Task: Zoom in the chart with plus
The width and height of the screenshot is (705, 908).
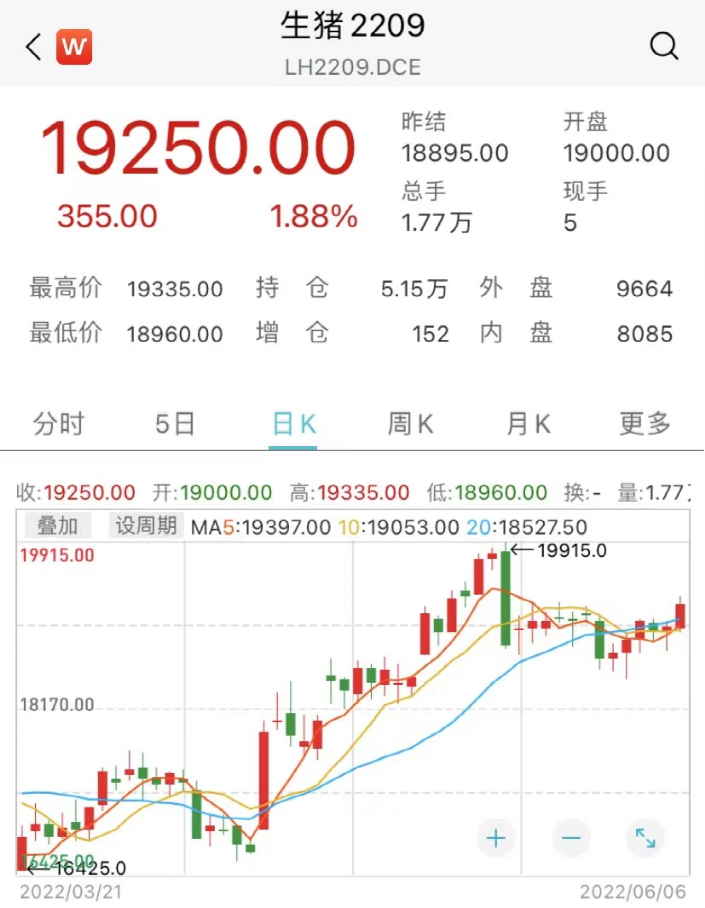Action: (x=496, y=837)
